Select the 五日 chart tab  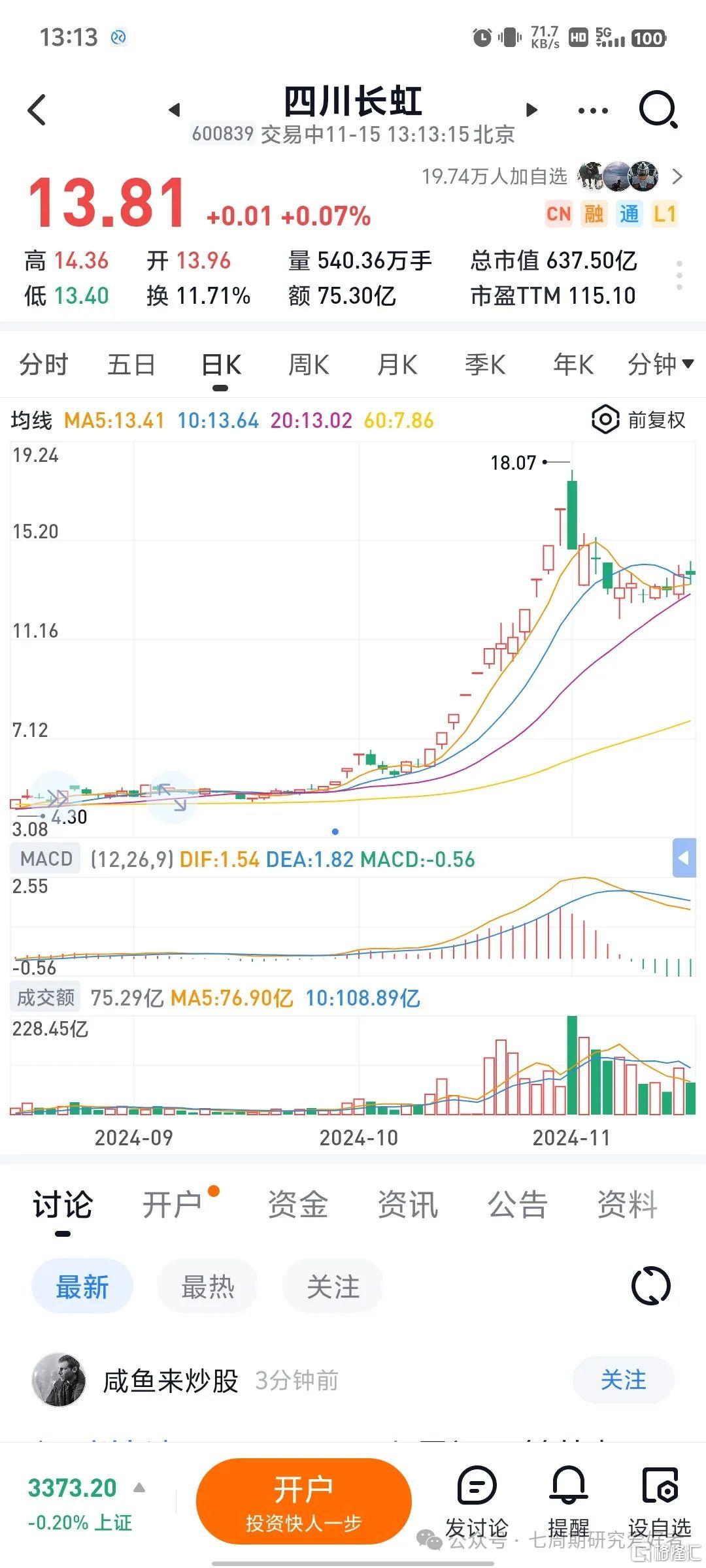pos(131,365)
